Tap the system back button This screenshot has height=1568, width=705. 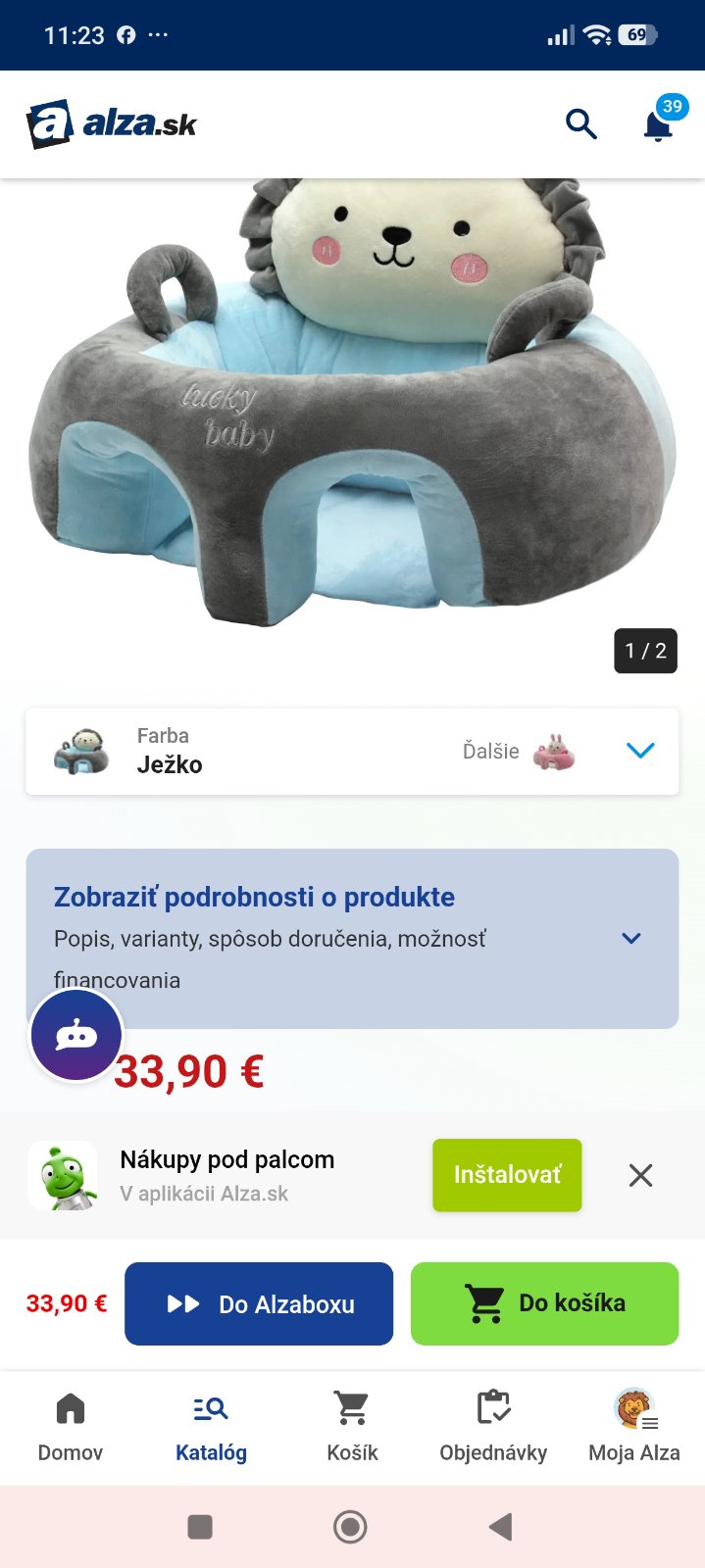point(501,1527)
